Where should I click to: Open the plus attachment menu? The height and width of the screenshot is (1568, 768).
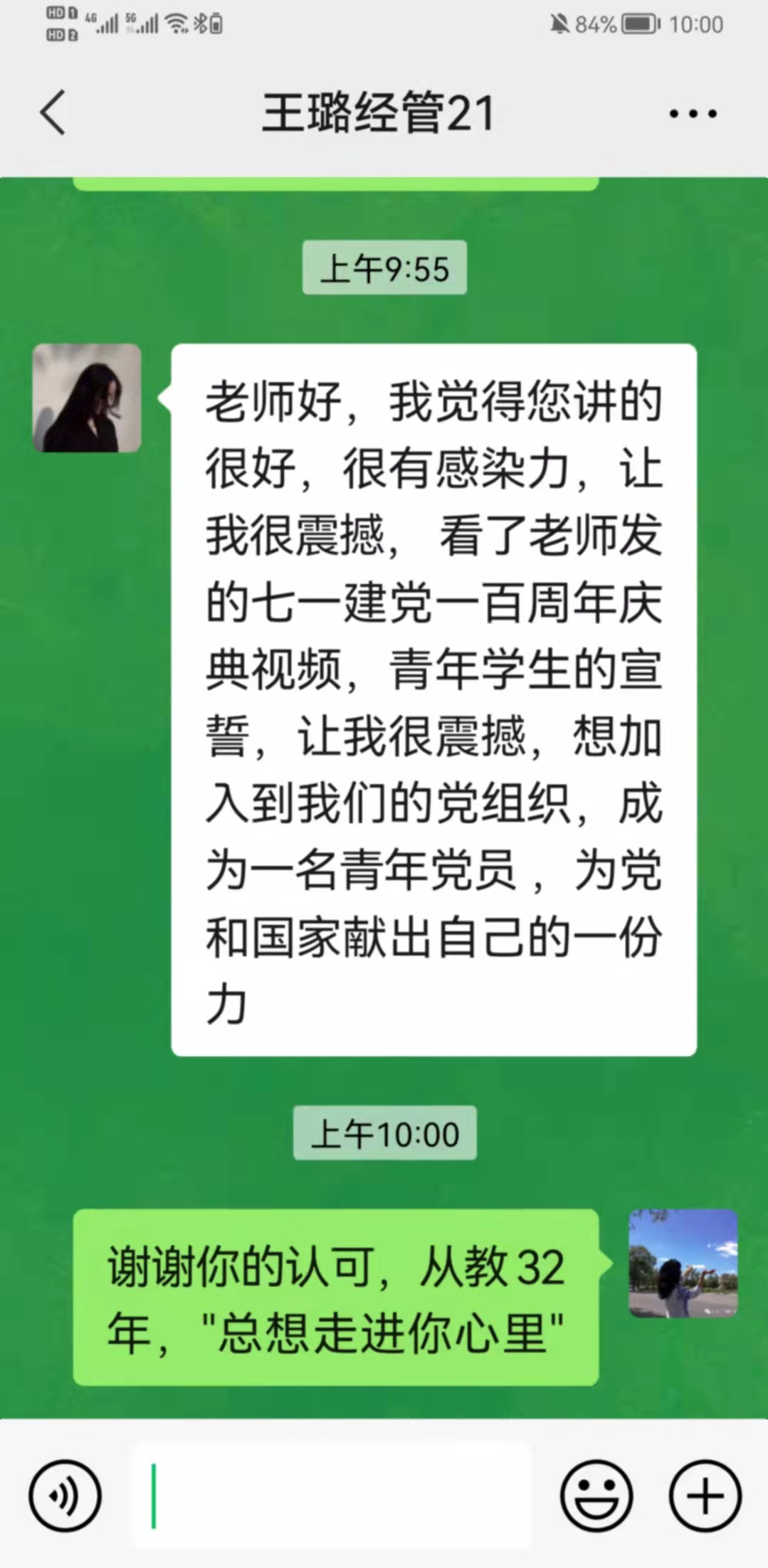pyautogui.click(x=705, y=1495)
